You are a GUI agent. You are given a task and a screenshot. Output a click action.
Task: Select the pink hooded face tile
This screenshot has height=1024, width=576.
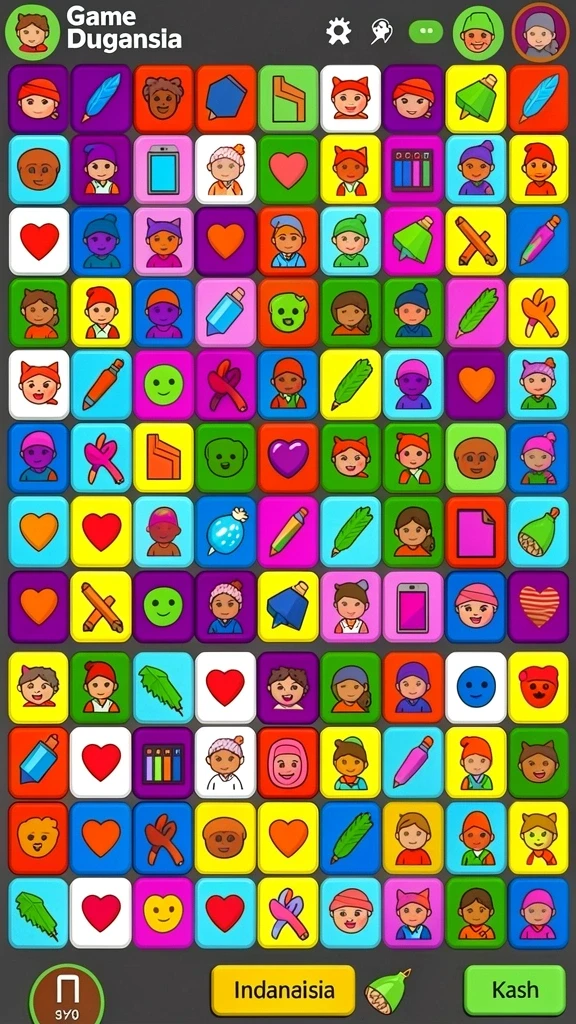(288, 763)
